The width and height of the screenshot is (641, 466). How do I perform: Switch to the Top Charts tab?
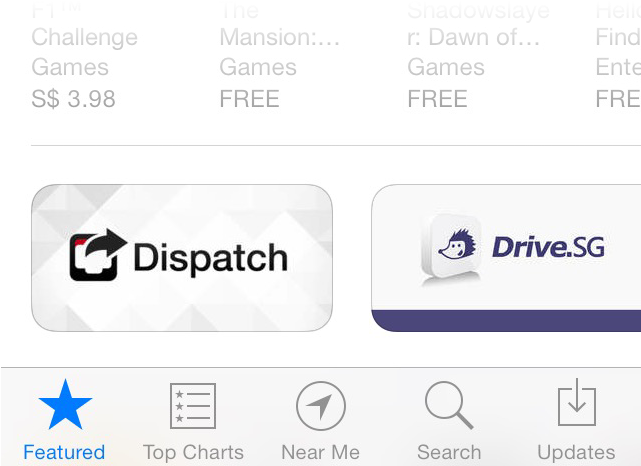[193, 420]
